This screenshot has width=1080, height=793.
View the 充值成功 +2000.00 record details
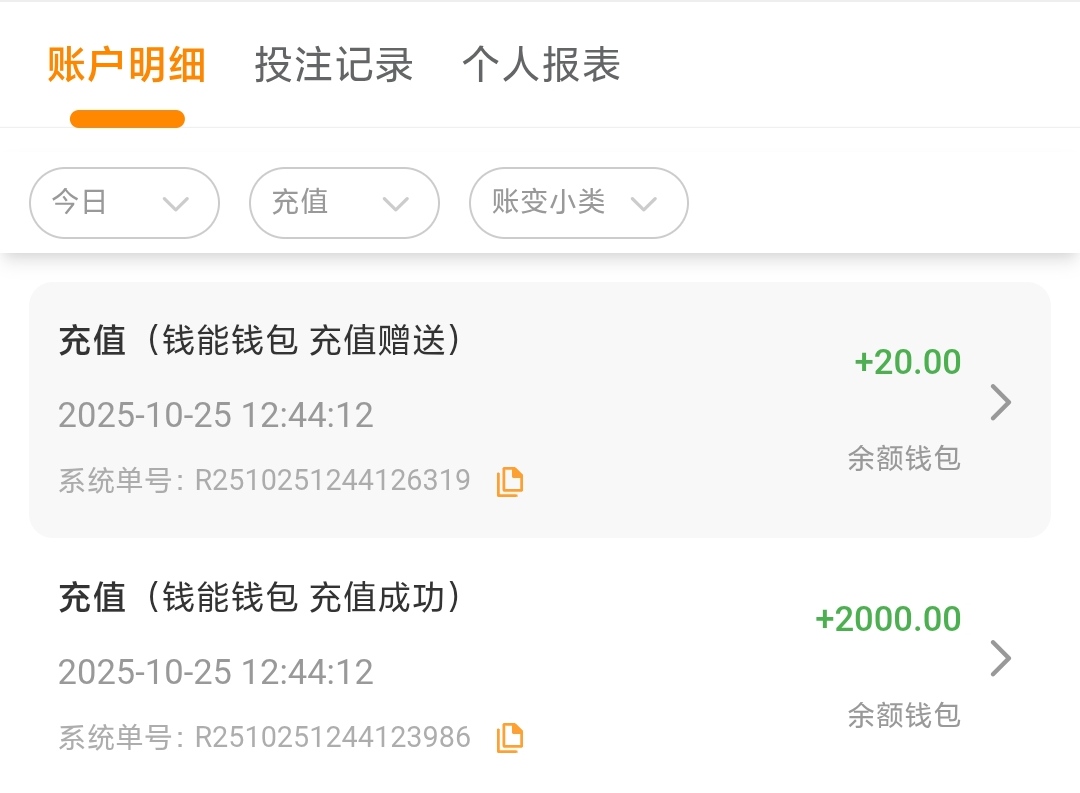1000,659
